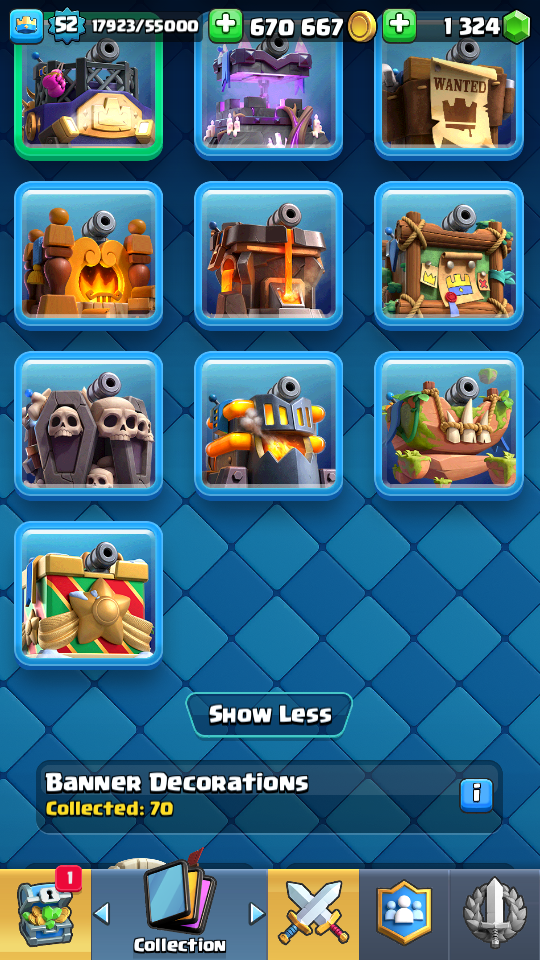The height and width of the screenshot is (960, 540).
Task: Add more gems with the plus button
Action: click(x=399, y=26)
